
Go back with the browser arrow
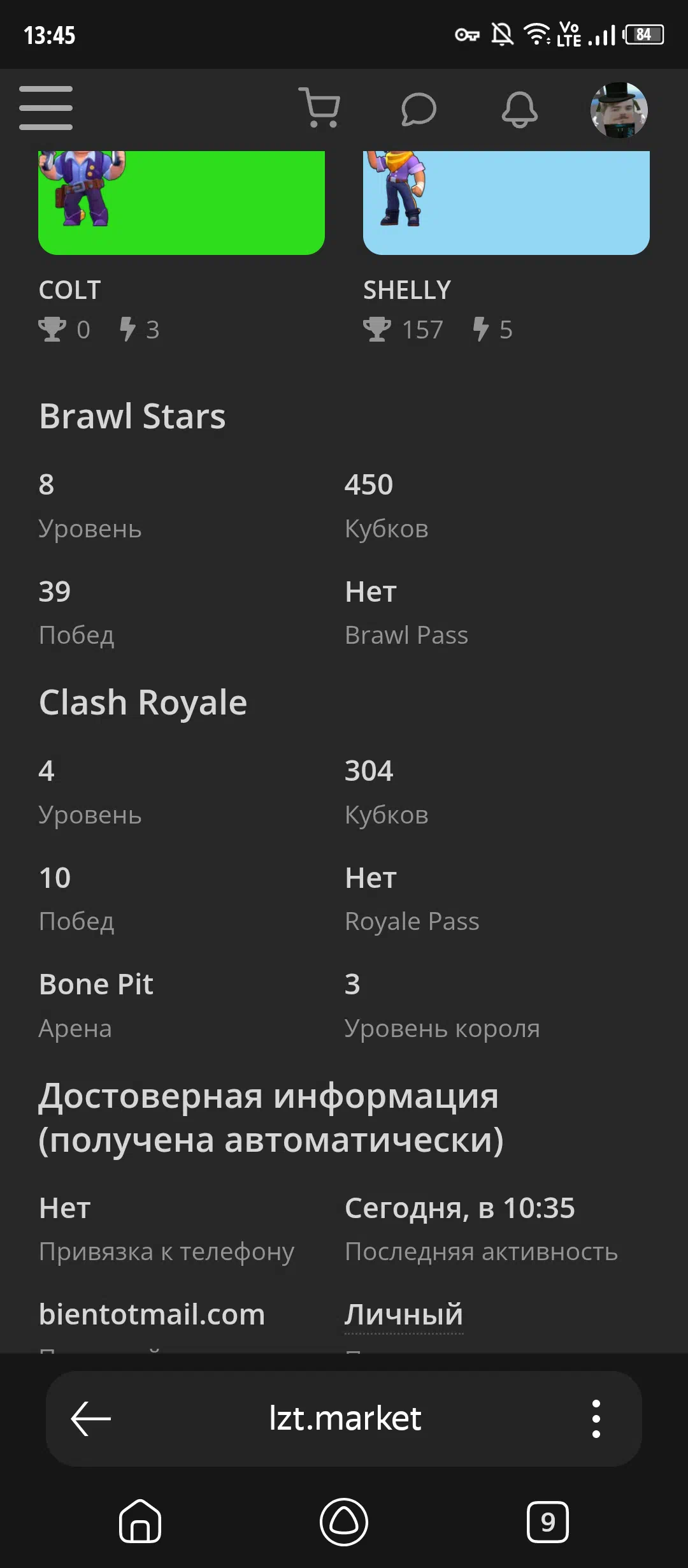click(91, 1419)
